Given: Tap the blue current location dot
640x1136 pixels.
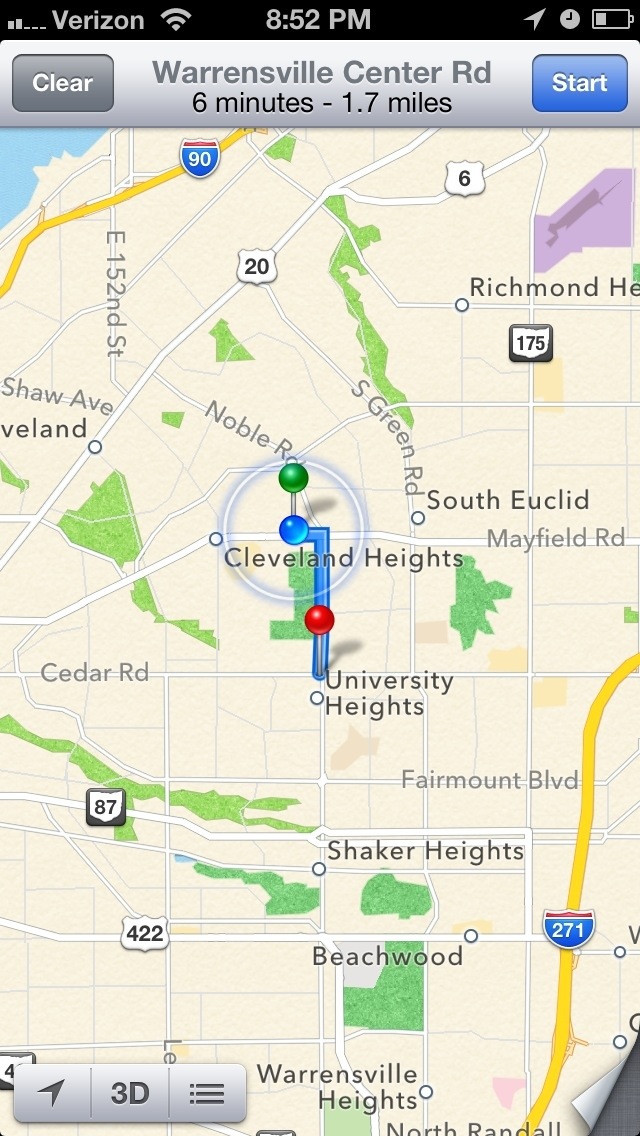Looking at the screenshot, I should click(x=293, y=529).
